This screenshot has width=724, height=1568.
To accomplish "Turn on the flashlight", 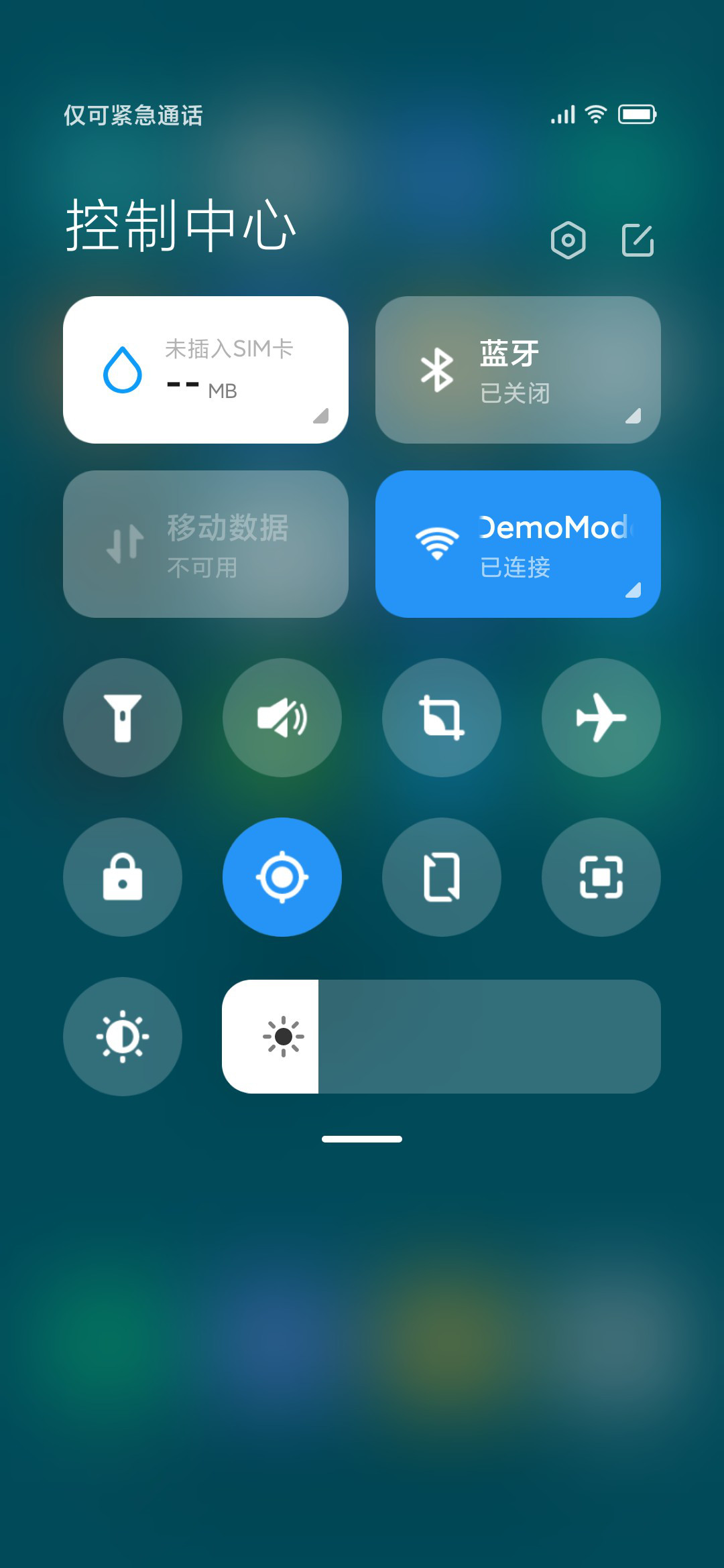I will coord(123,718).
